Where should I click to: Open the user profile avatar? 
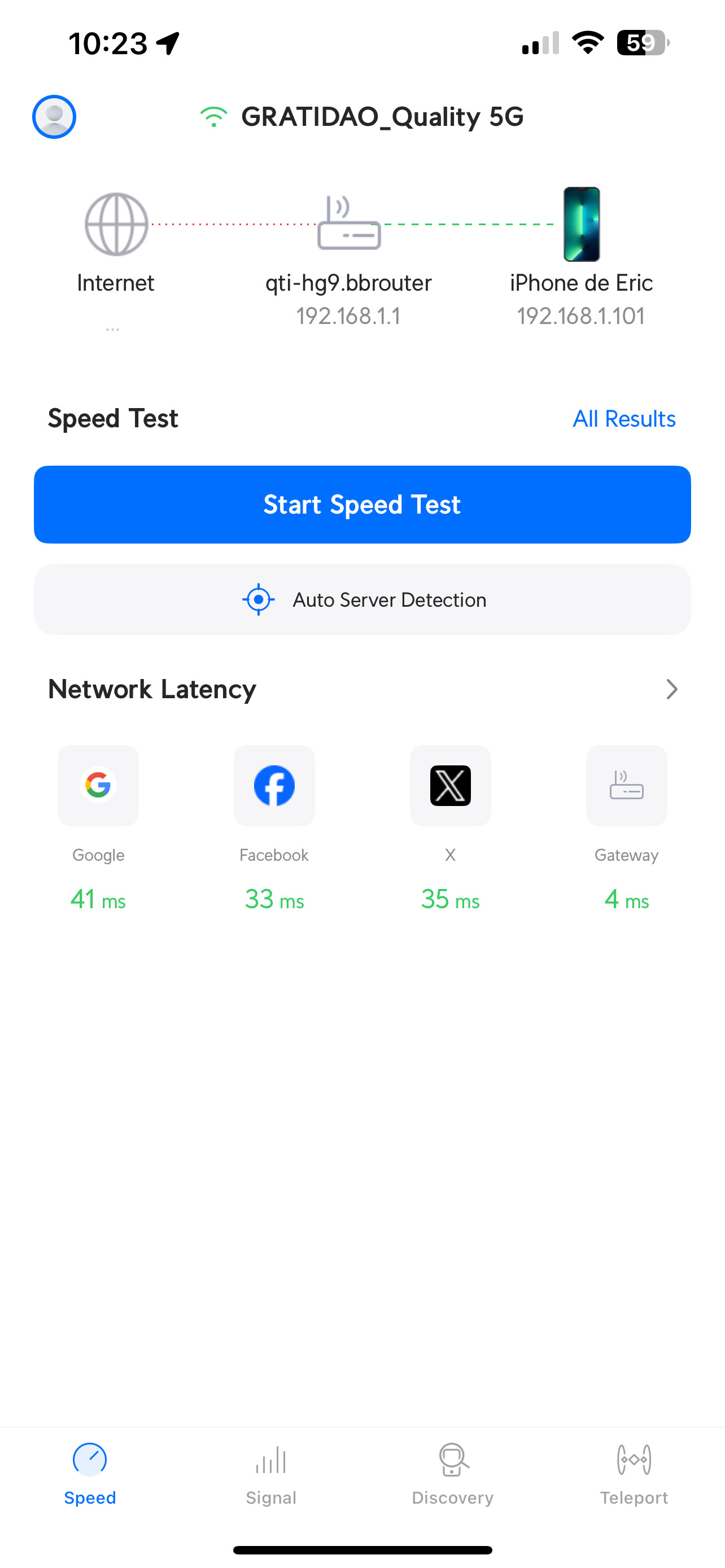54,116
